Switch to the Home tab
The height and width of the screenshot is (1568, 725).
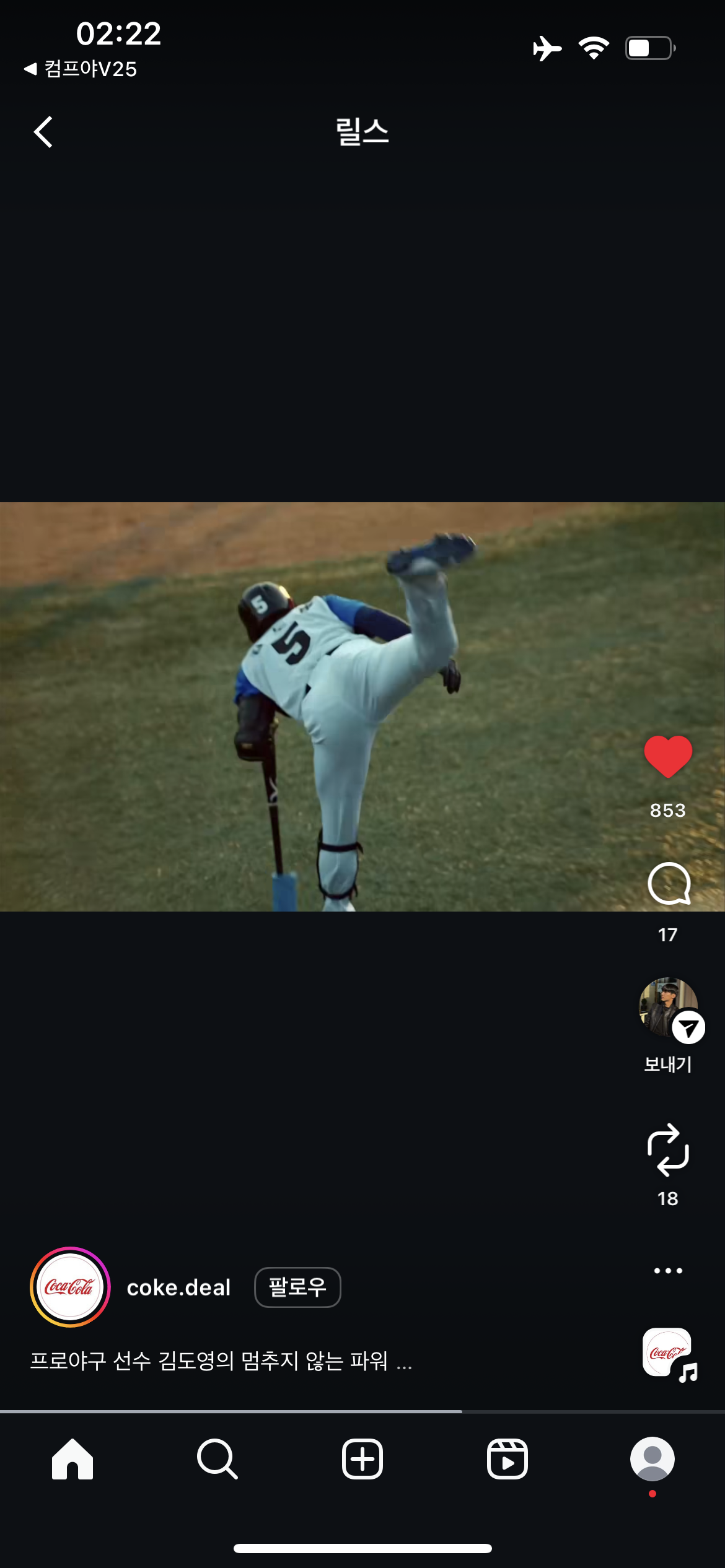coord(72,1460)
